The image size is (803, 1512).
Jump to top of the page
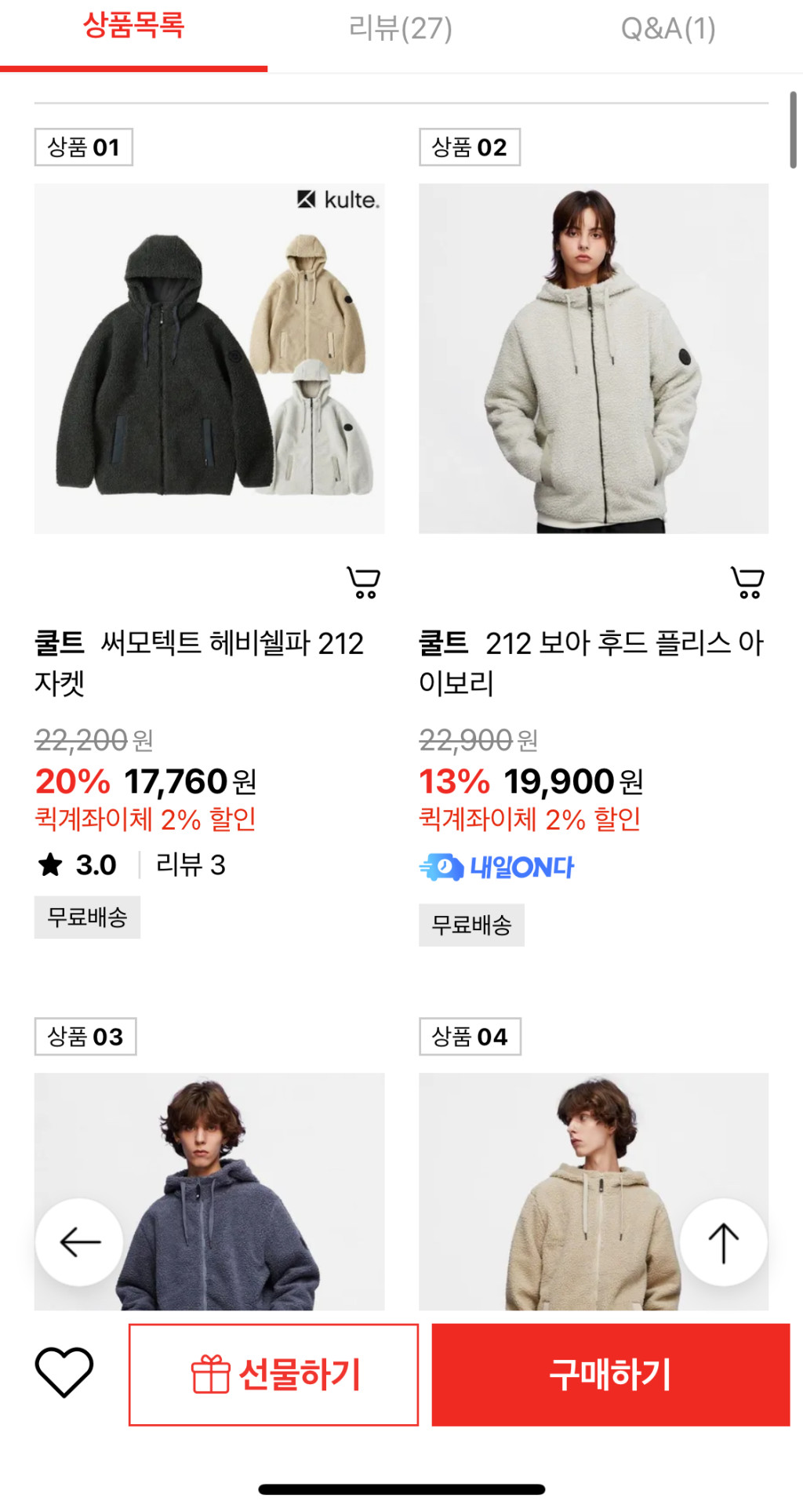coord(723,1241)
